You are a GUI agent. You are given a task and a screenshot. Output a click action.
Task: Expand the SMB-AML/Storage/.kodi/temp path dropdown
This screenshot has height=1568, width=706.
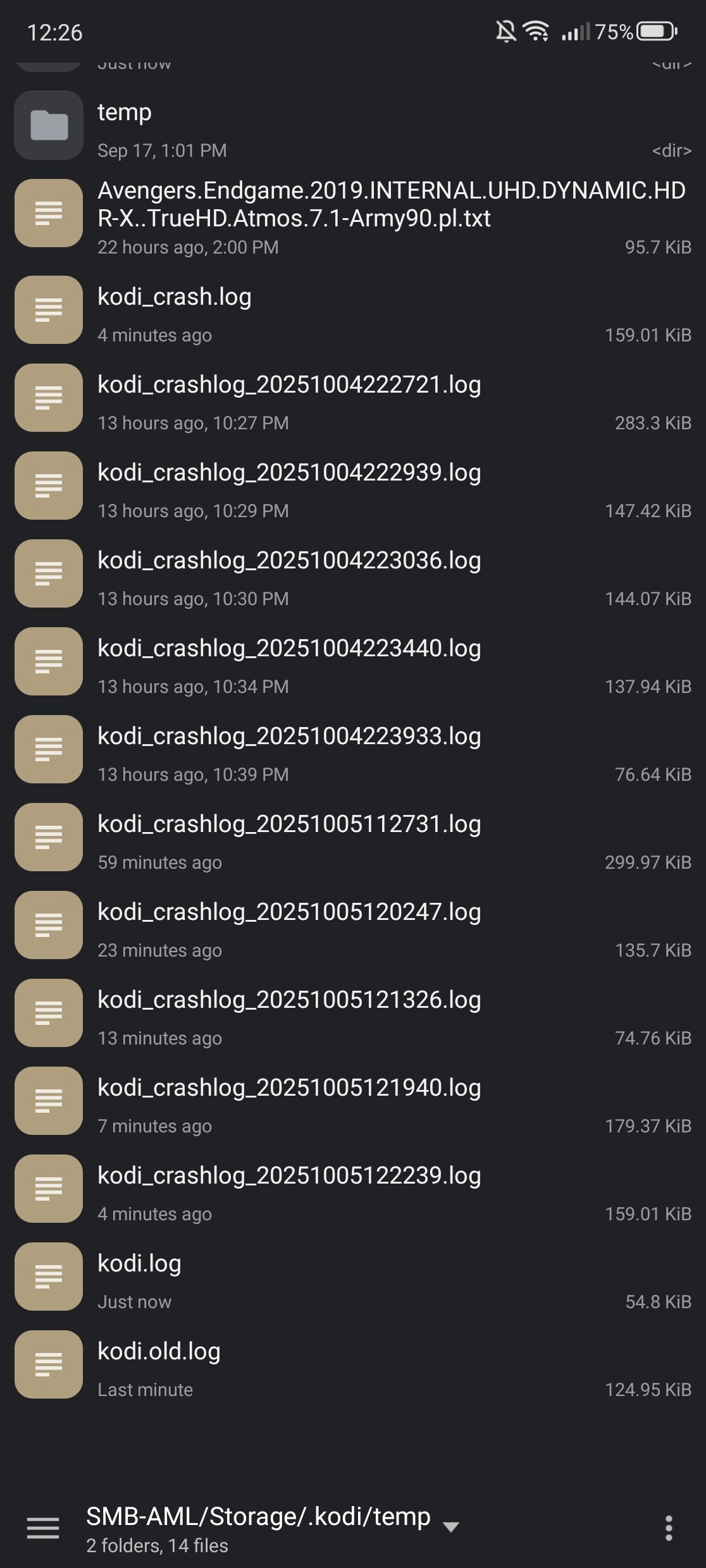click(x=450, y=1528)
